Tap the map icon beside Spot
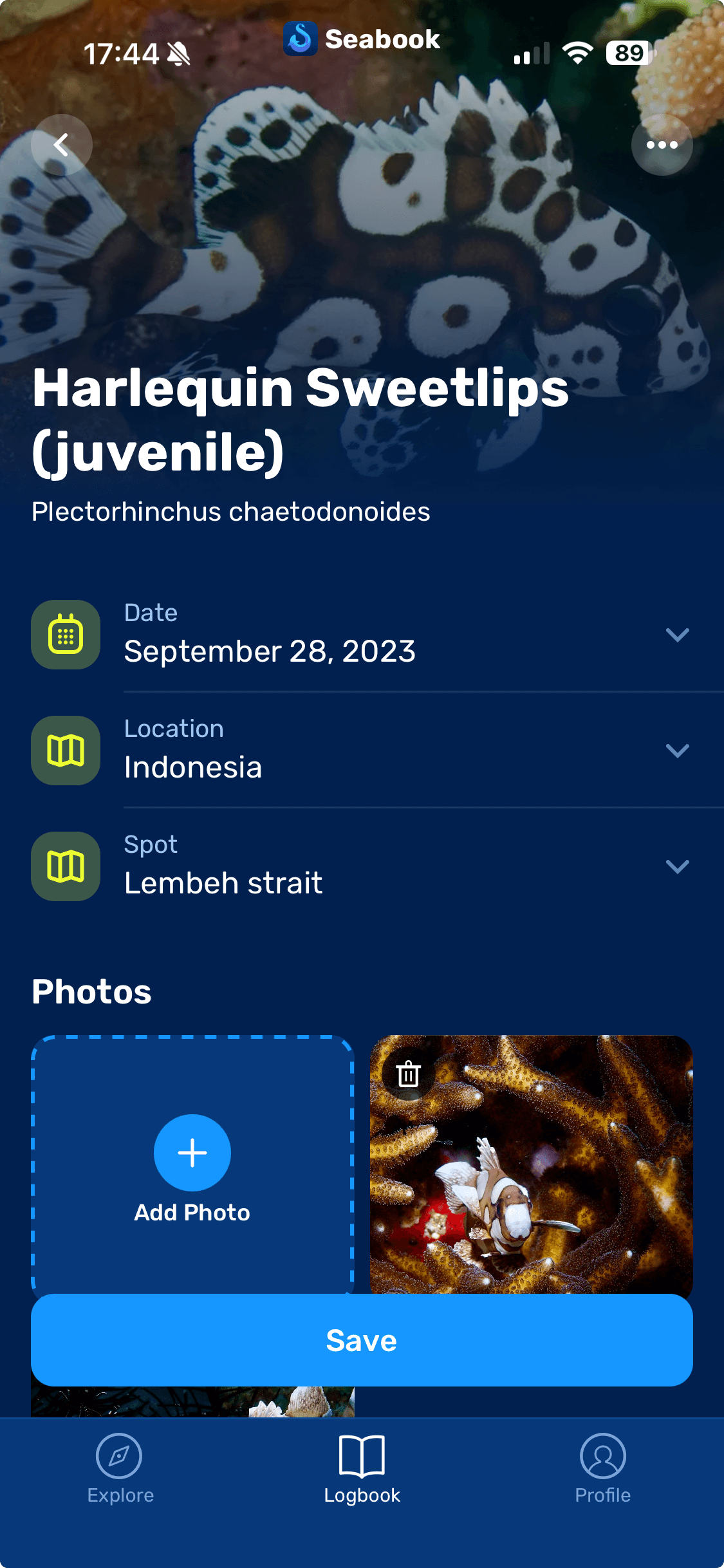Screen dimensions: 724x1568 coord(64,866)
